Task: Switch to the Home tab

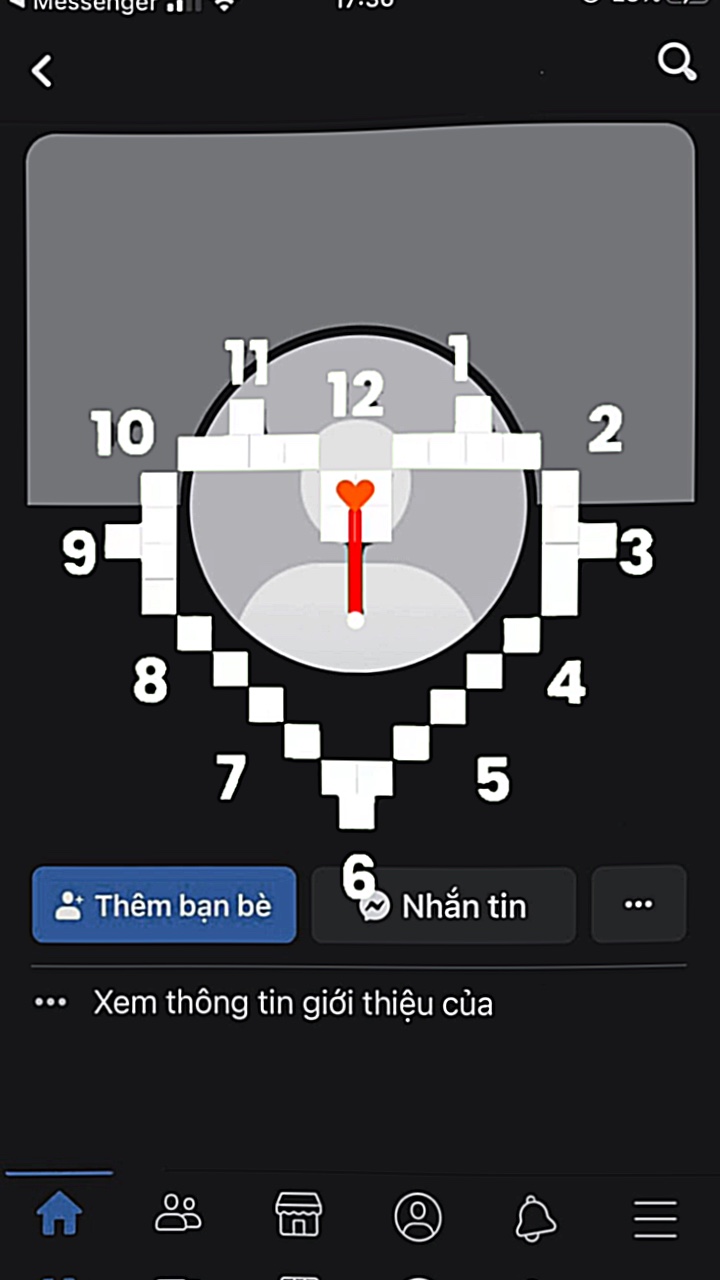Action: [59, 1216]
